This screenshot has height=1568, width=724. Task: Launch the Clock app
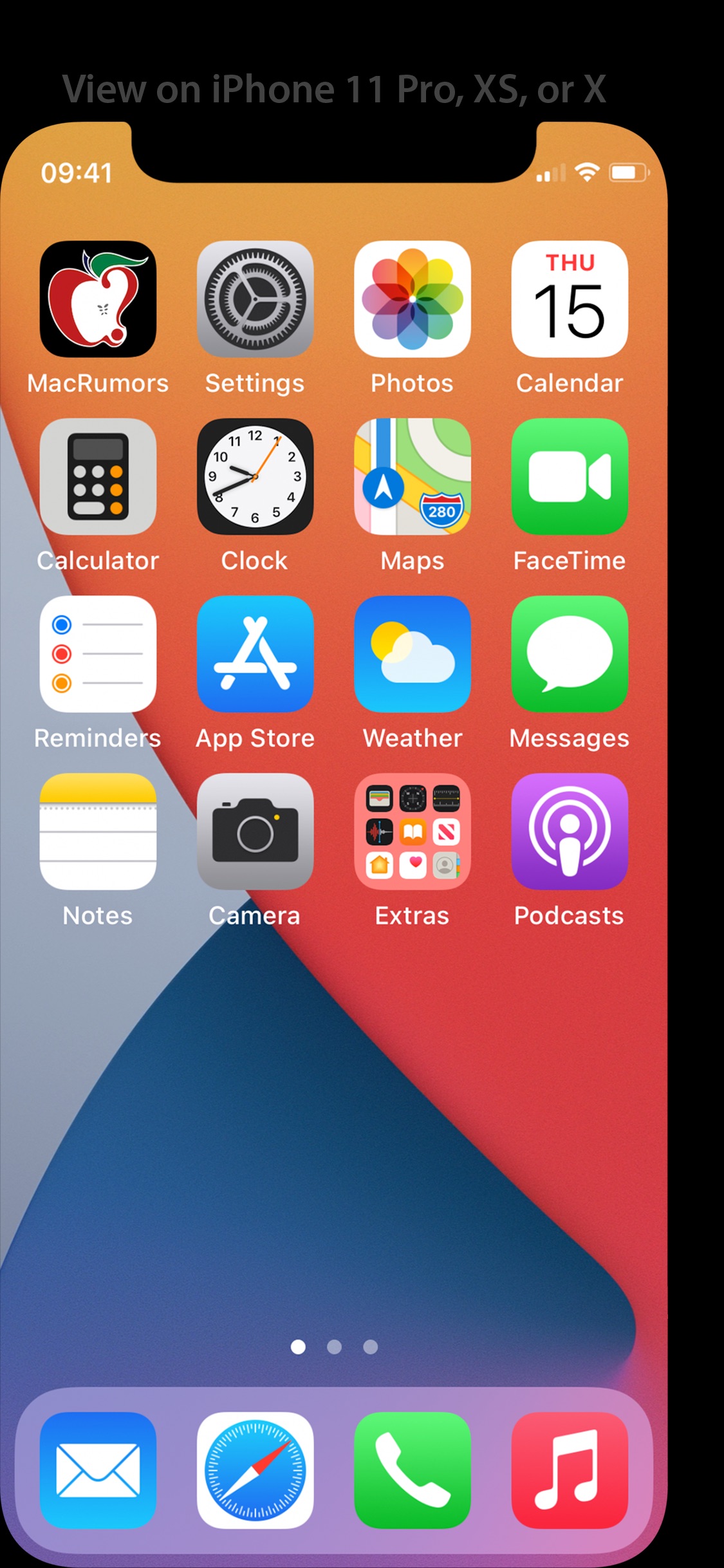pyautogui.click(x=255, y=476)
